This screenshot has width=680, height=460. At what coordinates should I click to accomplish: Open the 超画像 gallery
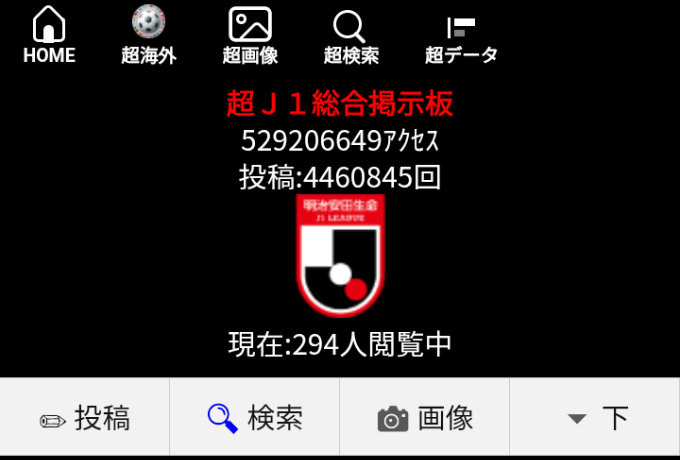(x=250, y=36)
